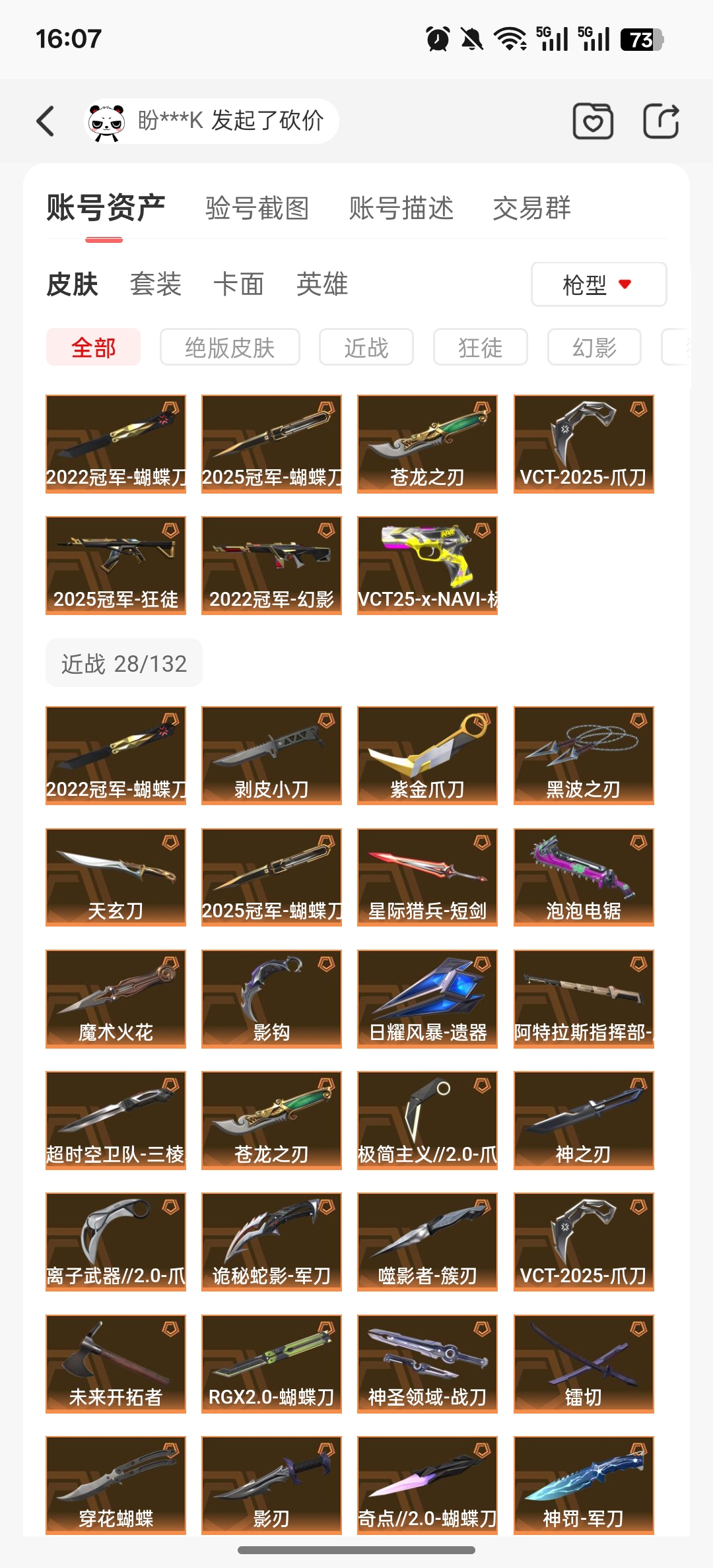View the 英雄 category
Viewport: 713px width, 1568px height.
click(x=322, y=284)
